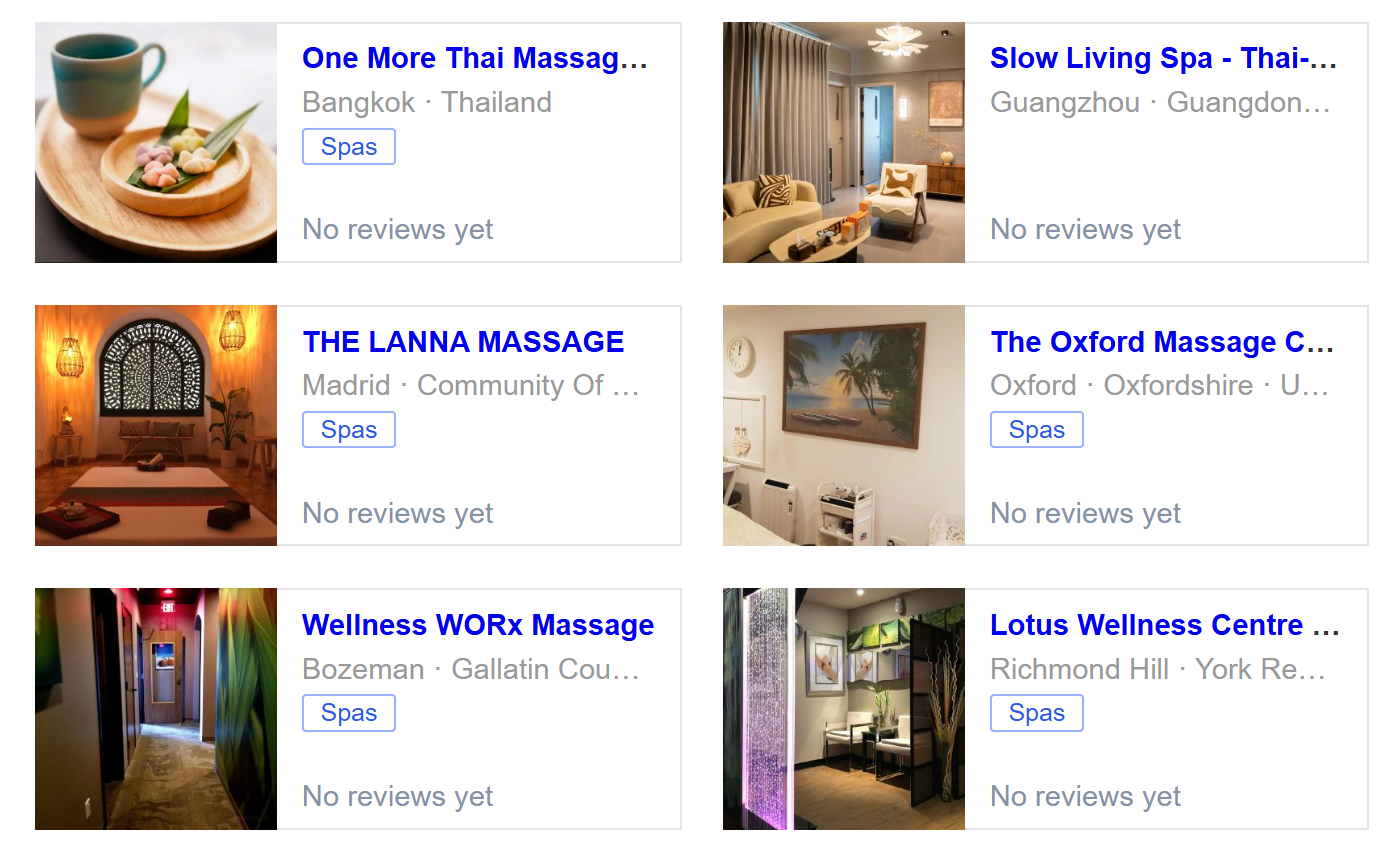Open One More Thai Massage listing title
The height and width of the screenshot is (850, 1384).
[x=475, y=58]
